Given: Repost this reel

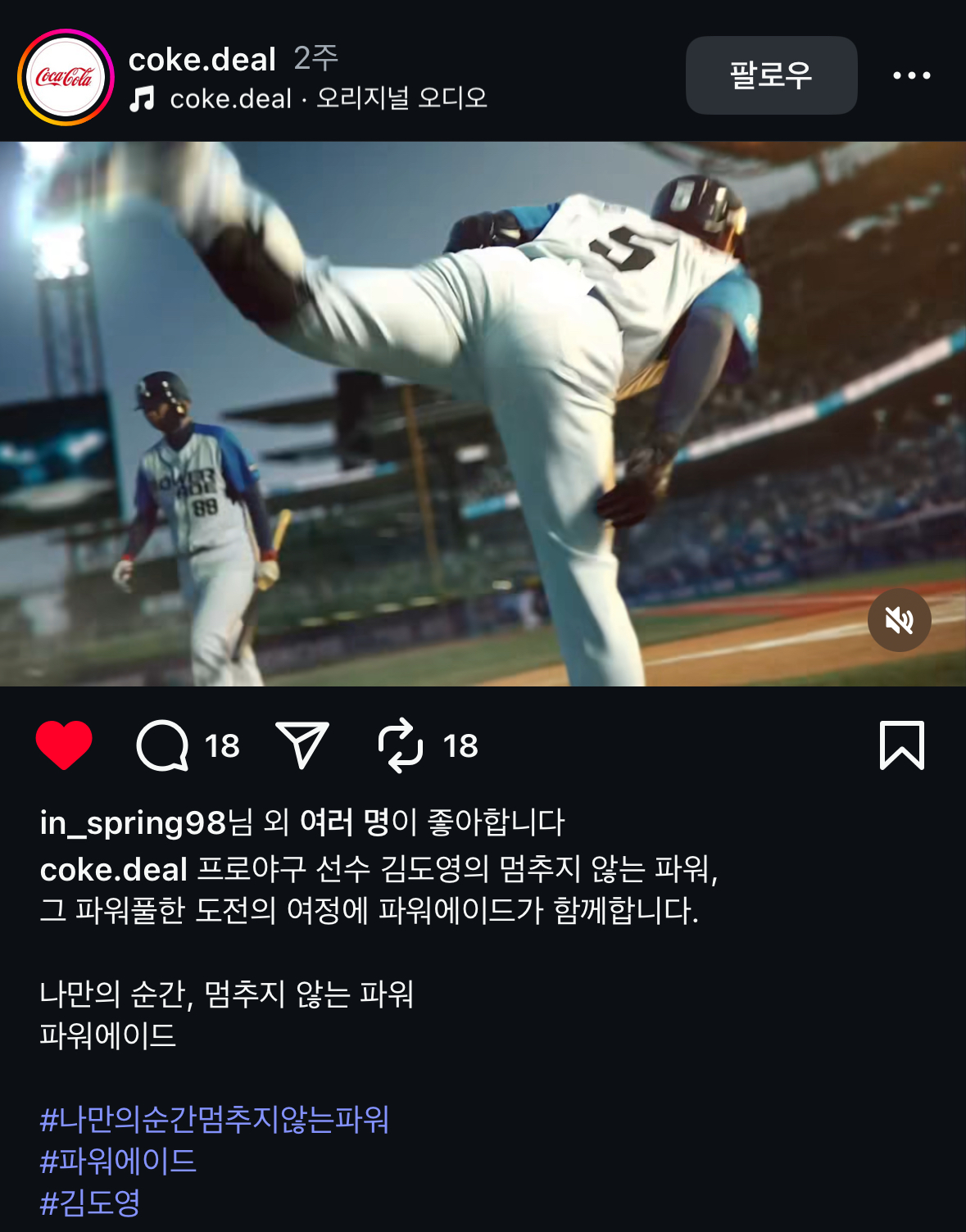Looking at the screenshot, I should [400, 745].
